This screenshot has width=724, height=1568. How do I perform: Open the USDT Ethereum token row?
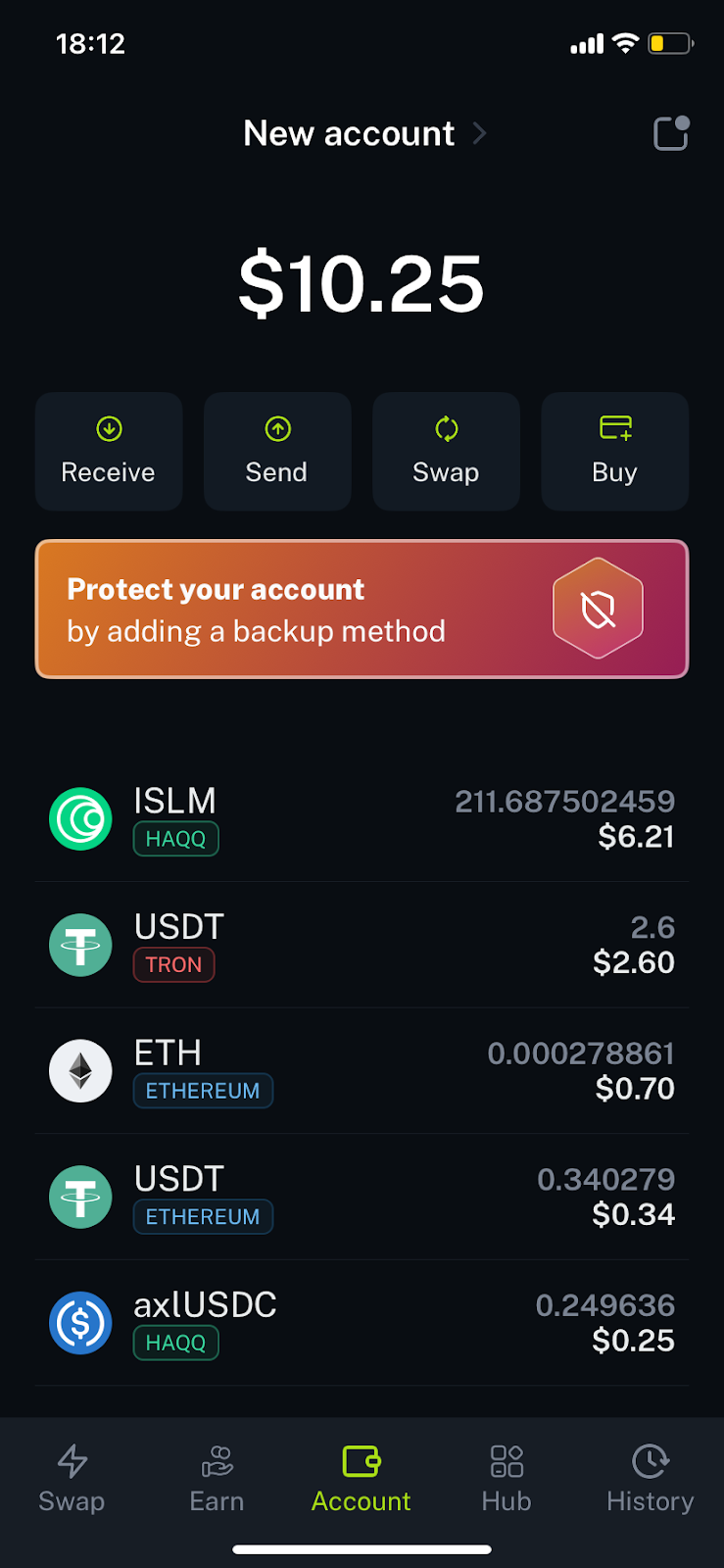coord(362,1197)
